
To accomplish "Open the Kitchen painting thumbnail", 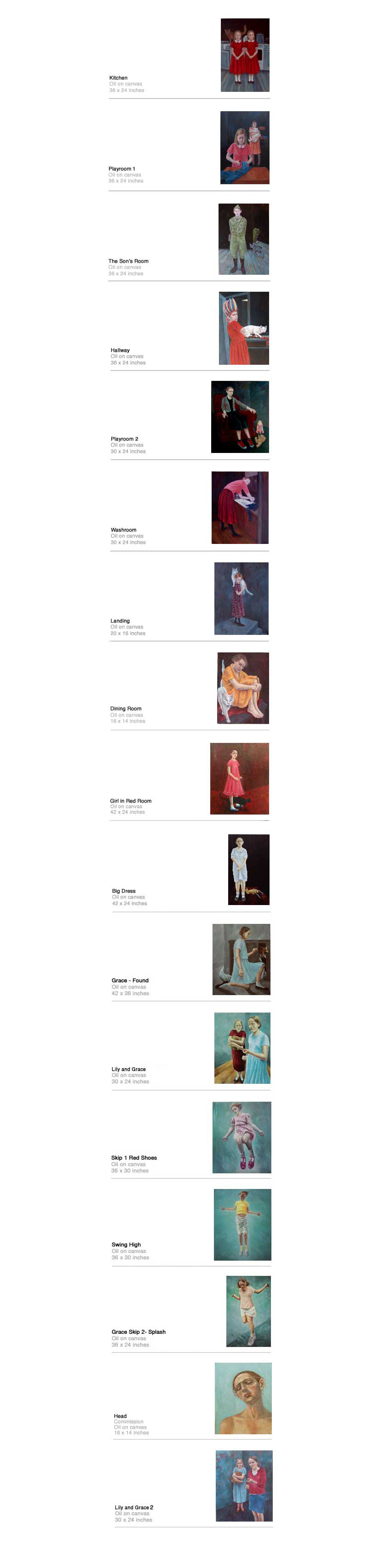I will (x=244, y=55).
